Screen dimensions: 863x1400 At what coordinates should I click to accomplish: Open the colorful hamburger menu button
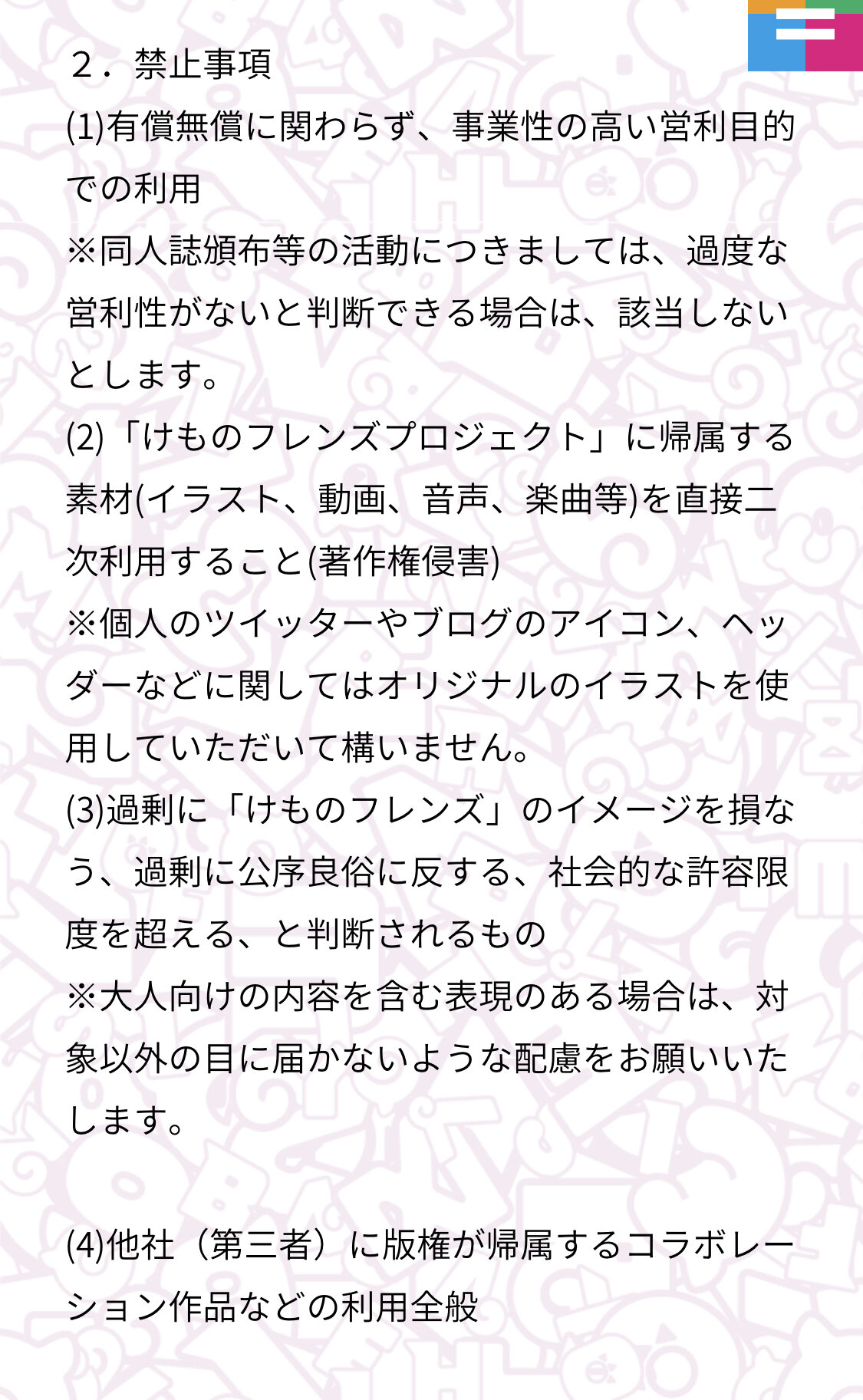click(805, 35)
